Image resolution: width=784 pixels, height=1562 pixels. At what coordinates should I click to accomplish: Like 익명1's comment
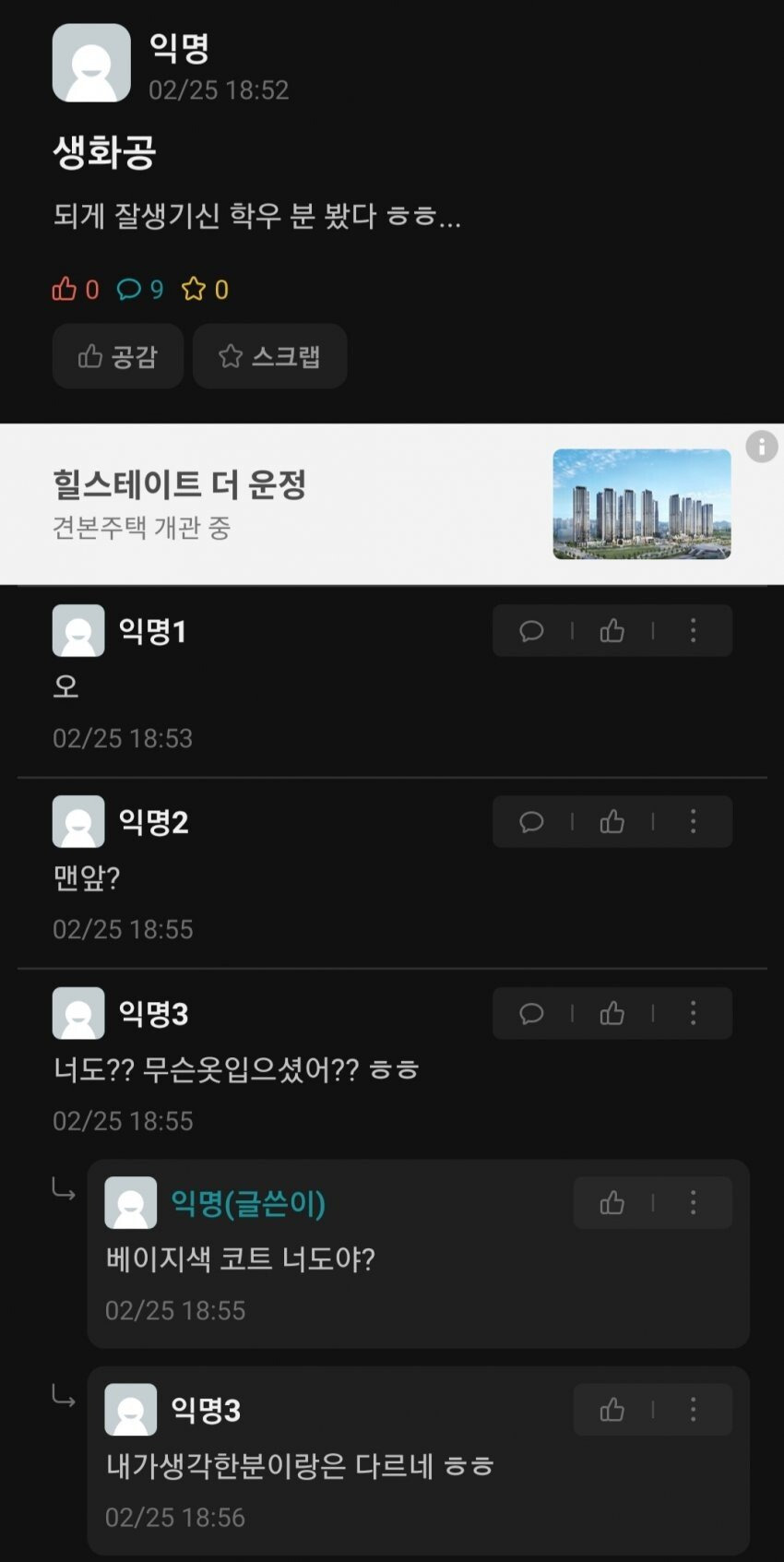click(x=612, y=631)
